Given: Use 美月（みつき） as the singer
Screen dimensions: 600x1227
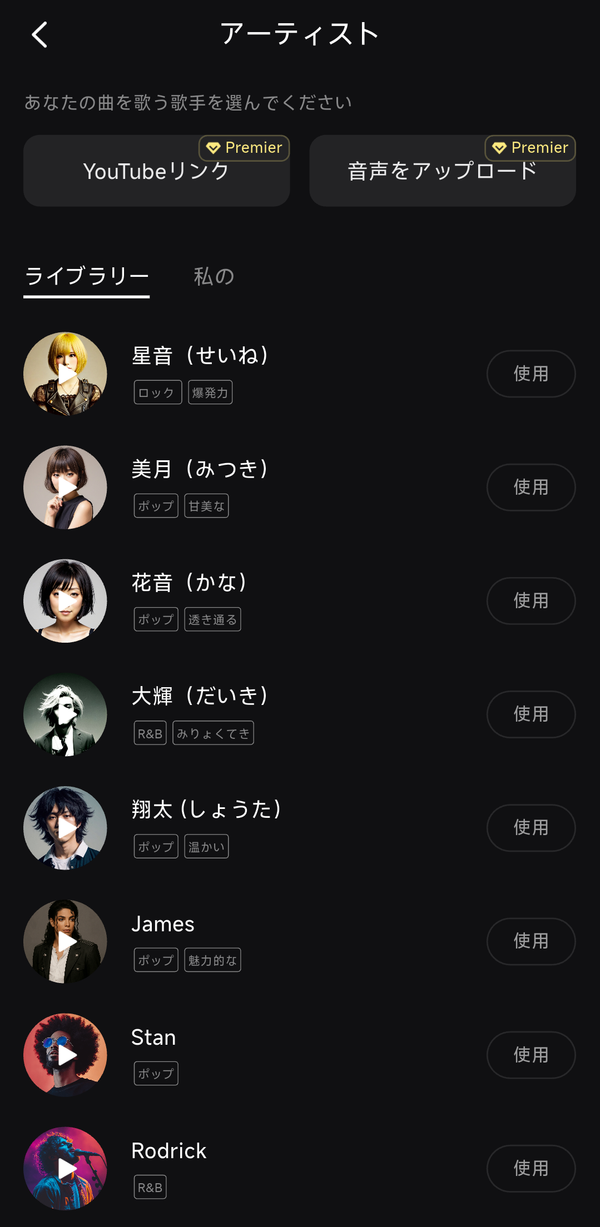Looking at the screenshot, I should pos(531,487).
